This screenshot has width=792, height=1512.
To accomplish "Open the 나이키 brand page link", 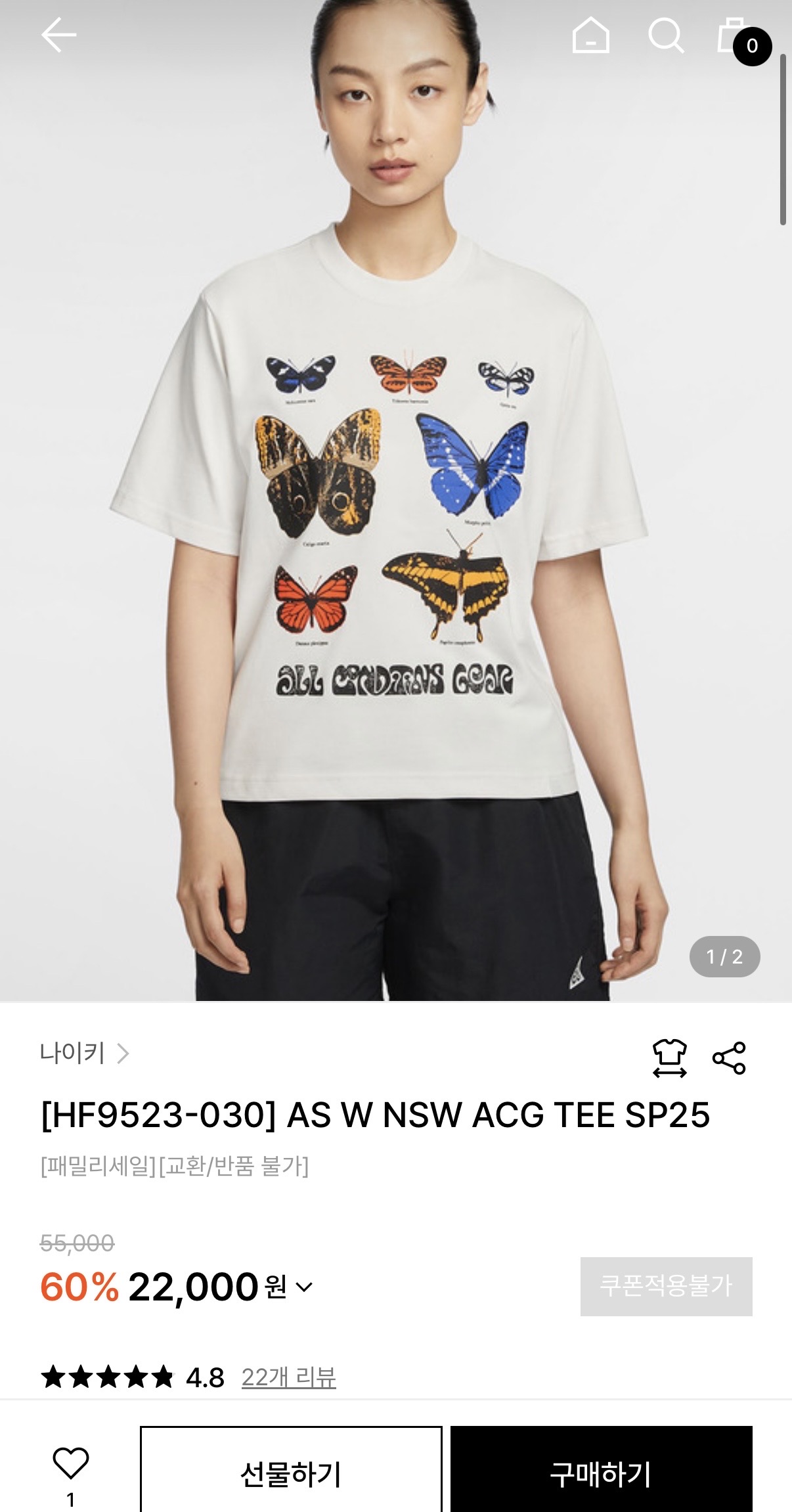I will click(x=84, y=1053).
